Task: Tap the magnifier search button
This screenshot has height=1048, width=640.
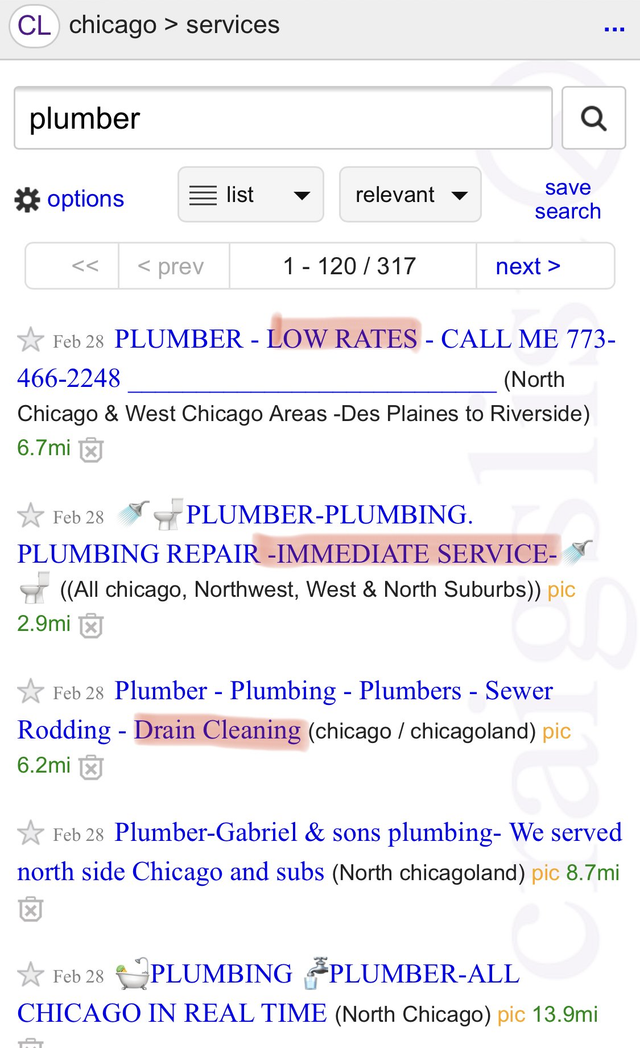Action: [594, 118]
